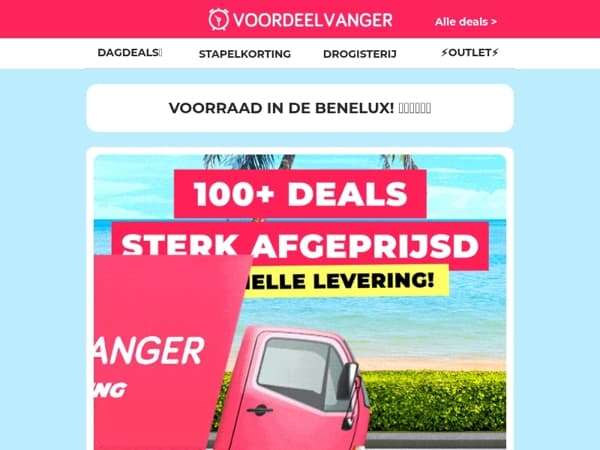Open the 100+ deals promotional banner

(300, 302)
